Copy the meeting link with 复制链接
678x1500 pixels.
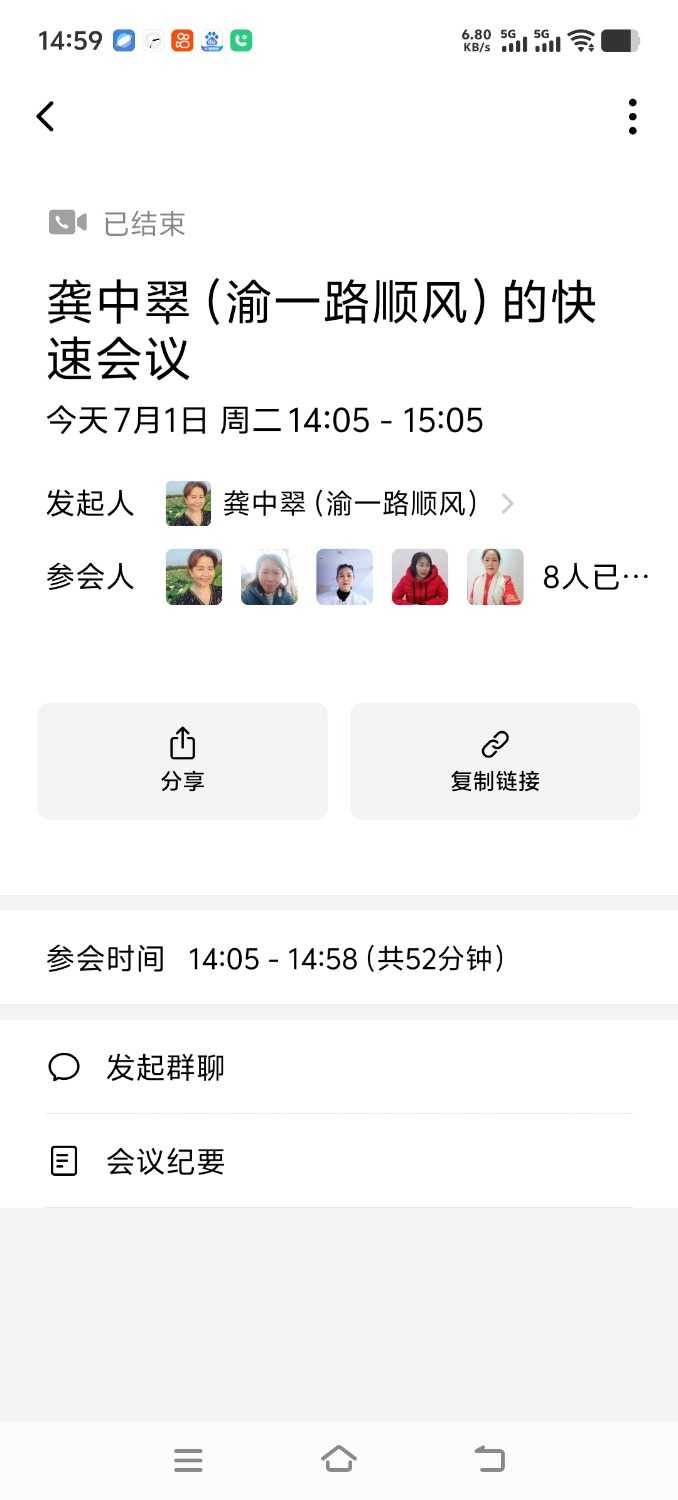[x=495, y=761]
